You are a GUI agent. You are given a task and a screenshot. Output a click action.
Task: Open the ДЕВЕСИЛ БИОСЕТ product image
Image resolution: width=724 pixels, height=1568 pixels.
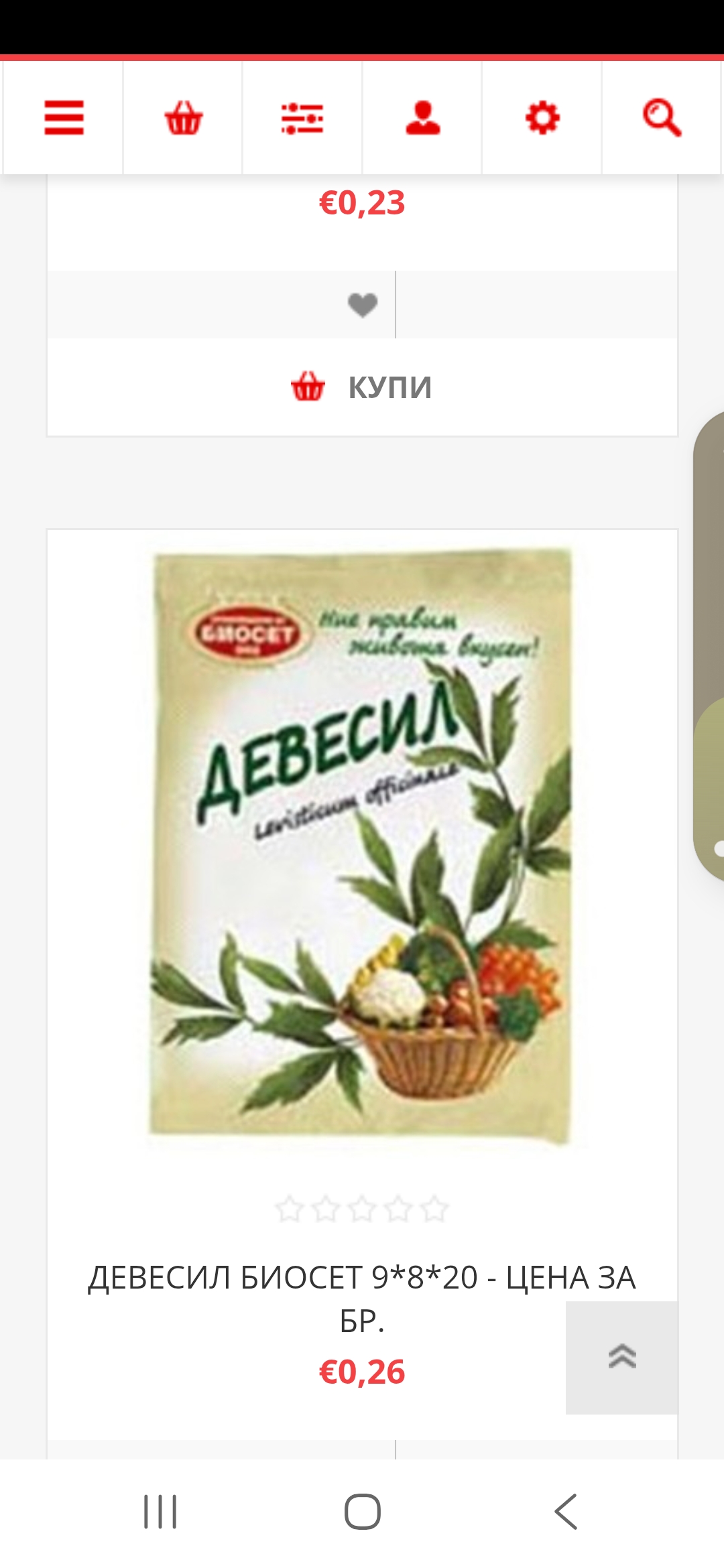click(362, 846)
